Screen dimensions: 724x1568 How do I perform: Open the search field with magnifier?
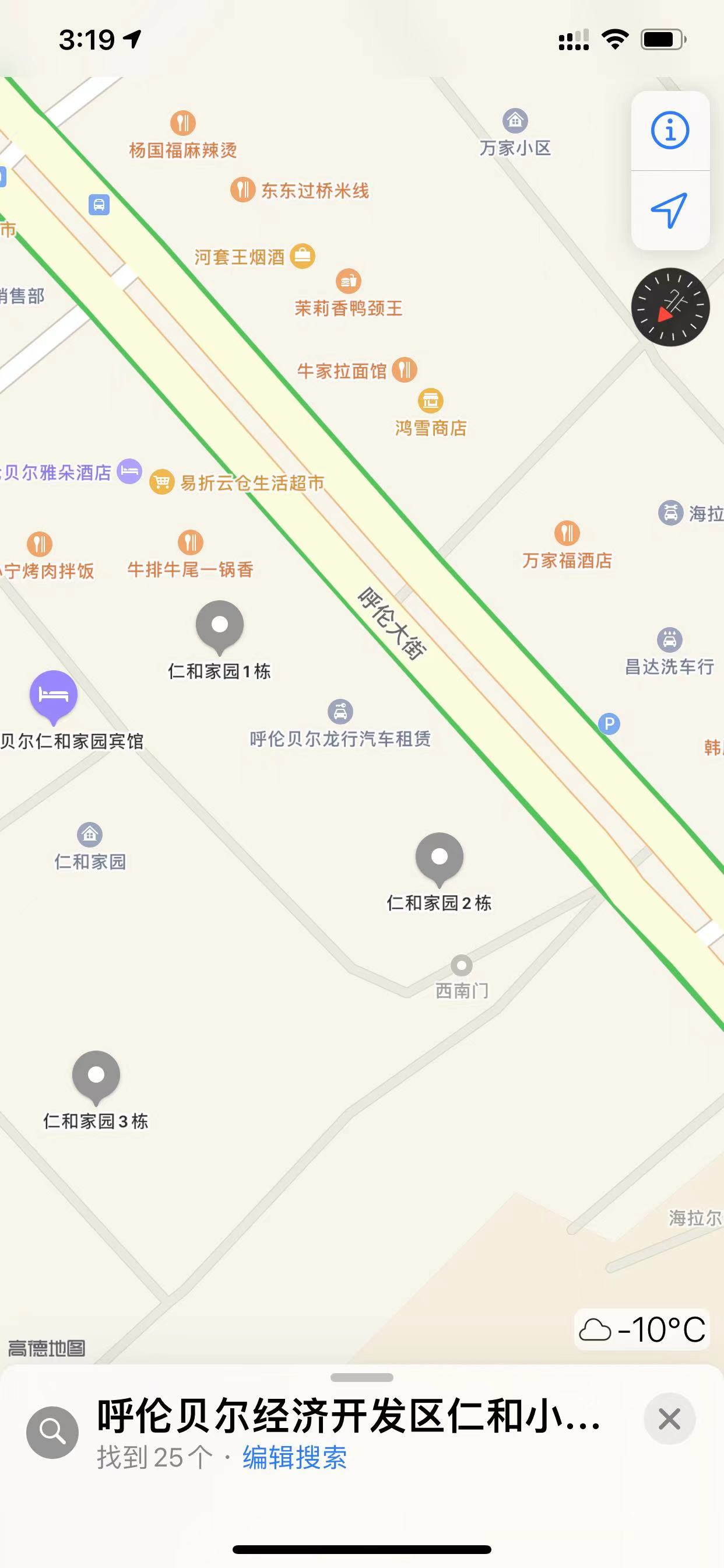point(52,1432)
